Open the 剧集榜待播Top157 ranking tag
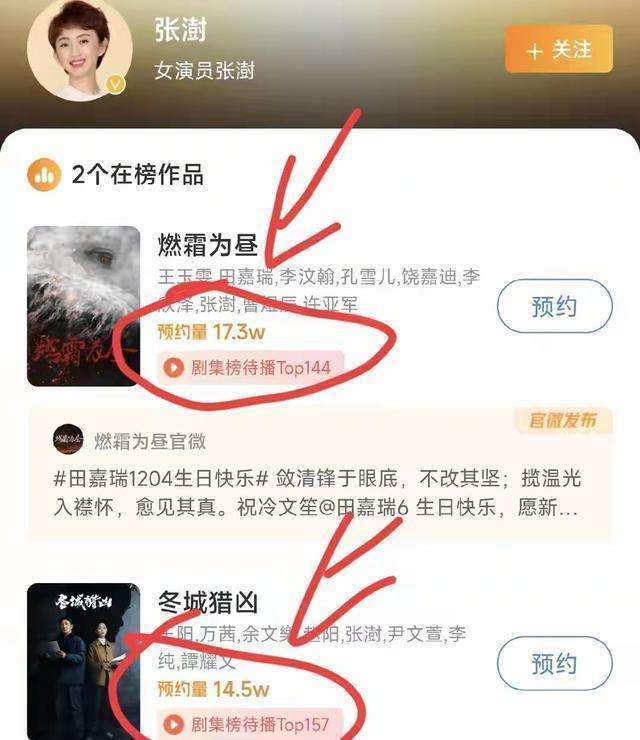The width and height of the screenshot is (640, 740). pos(250,724)
